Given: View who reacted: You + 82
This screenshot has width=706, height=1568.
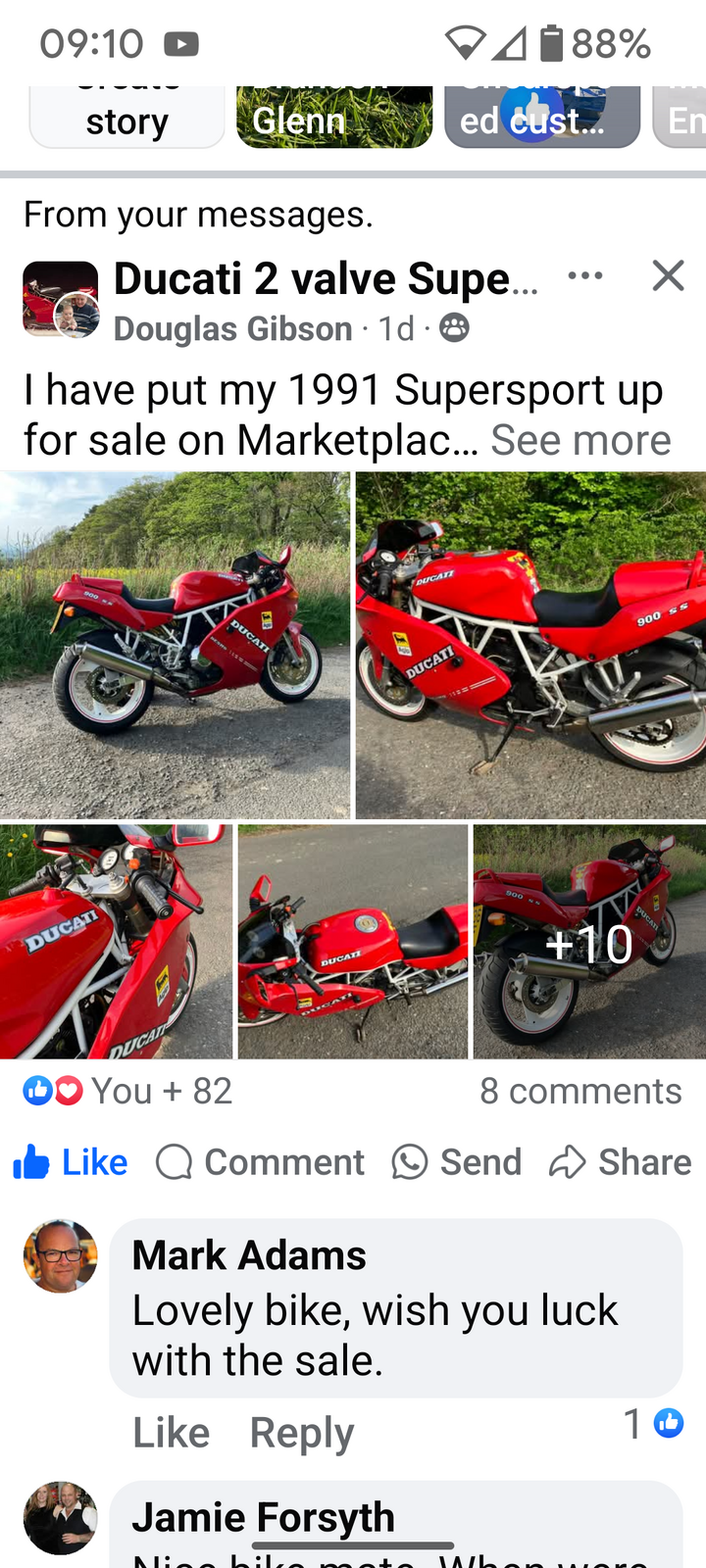Looking at the screenshot, I should click(x=128, y=1091).
